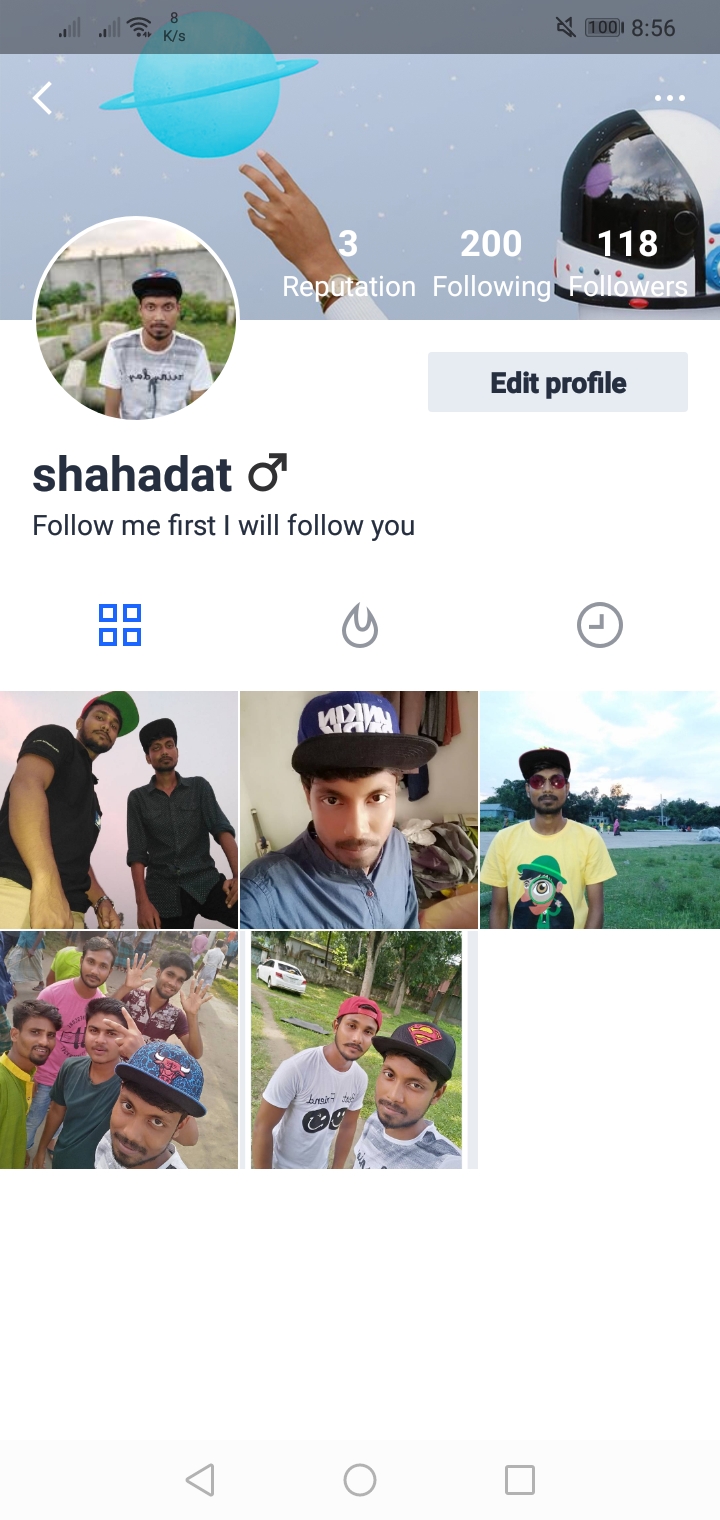The height and width of the screenshot is (1520, 720).
Task: Open the group selfie with the Bulls cap
Action: 119,1050
